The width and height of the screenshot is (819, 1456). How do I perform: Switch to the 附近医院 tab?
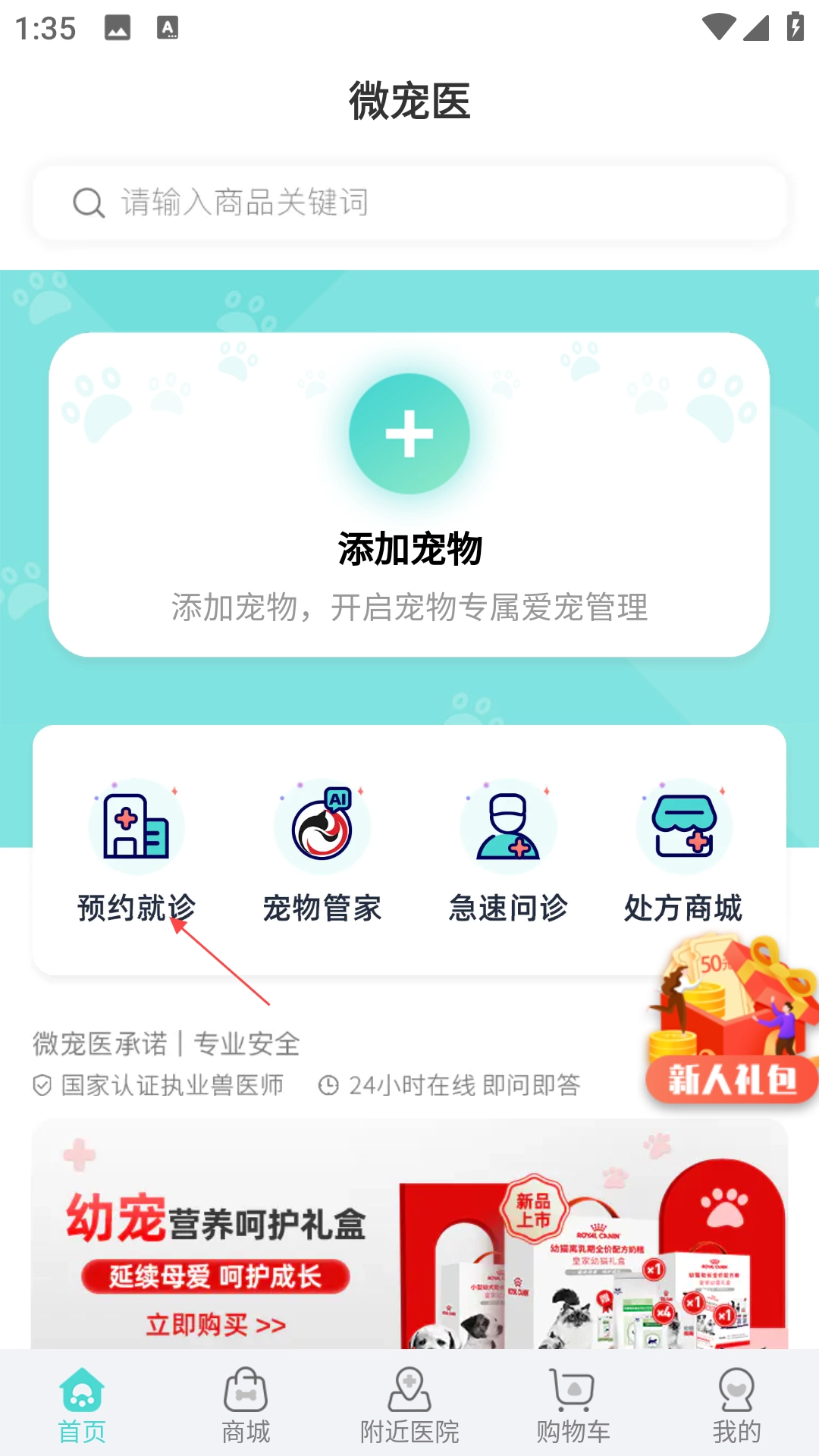tap(409, 1404)
